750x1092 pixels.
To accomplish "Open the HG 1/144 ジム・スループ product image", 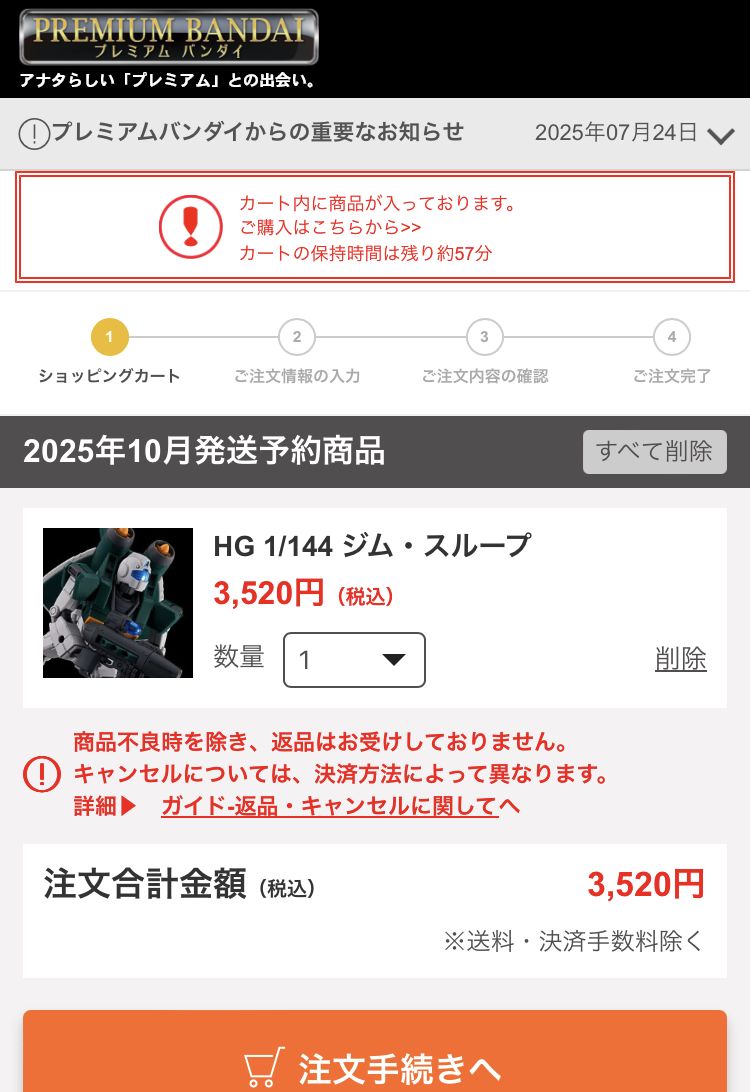I will point(118,603).
